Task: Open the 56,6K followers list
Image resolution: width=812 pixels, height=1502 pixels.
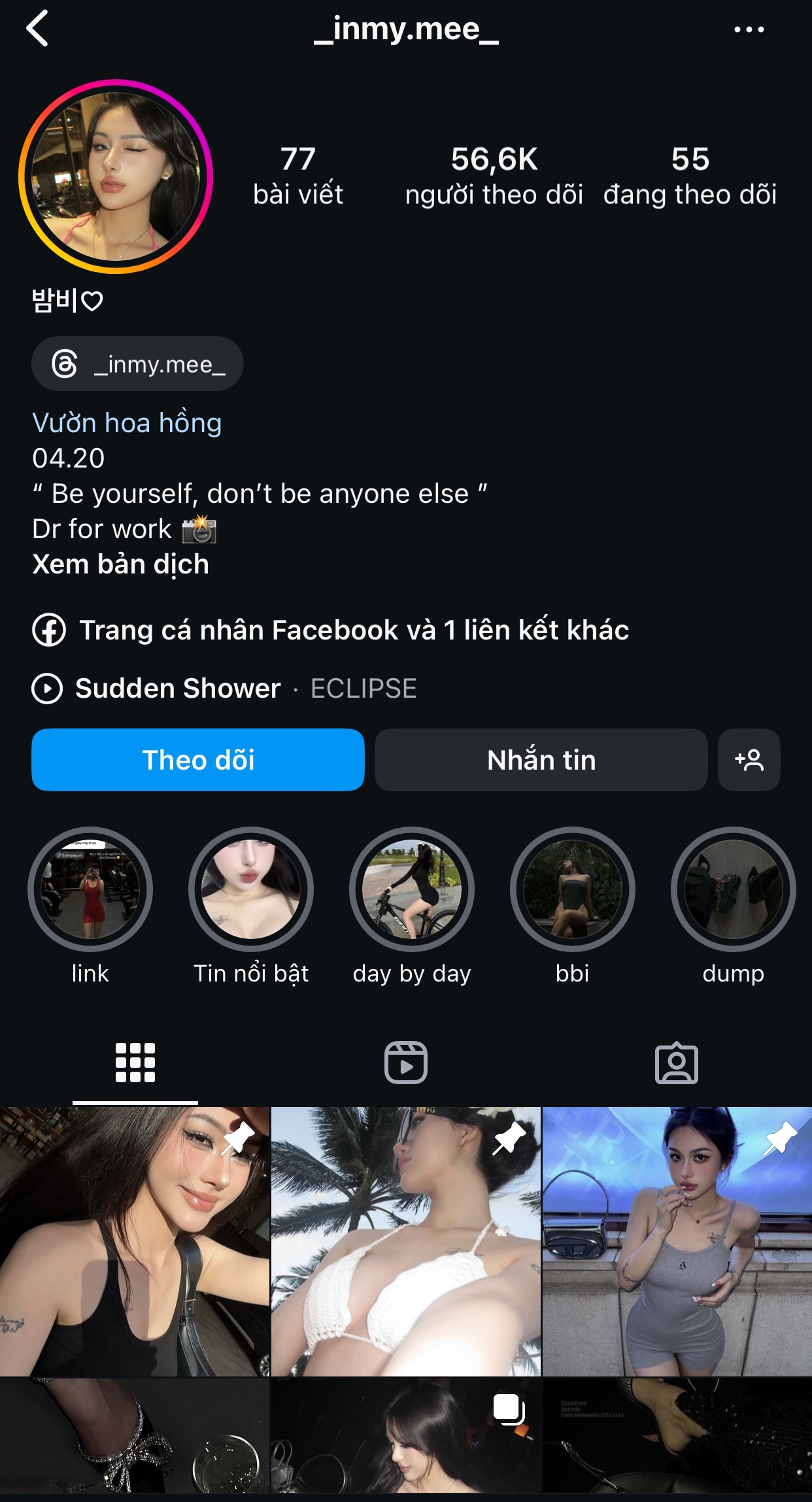Action: (x=494, y=175)
